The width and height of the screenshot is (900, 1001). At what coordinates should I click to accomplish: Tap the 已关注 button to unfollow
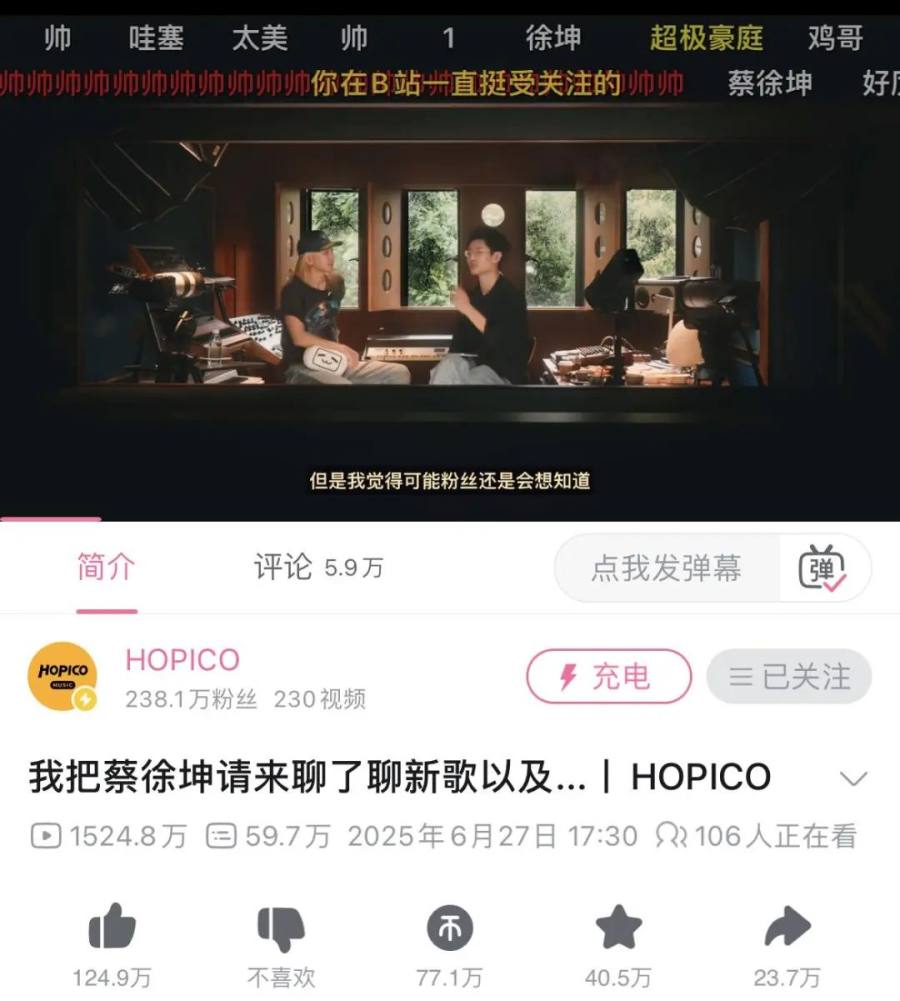click(x=788, y=676)
